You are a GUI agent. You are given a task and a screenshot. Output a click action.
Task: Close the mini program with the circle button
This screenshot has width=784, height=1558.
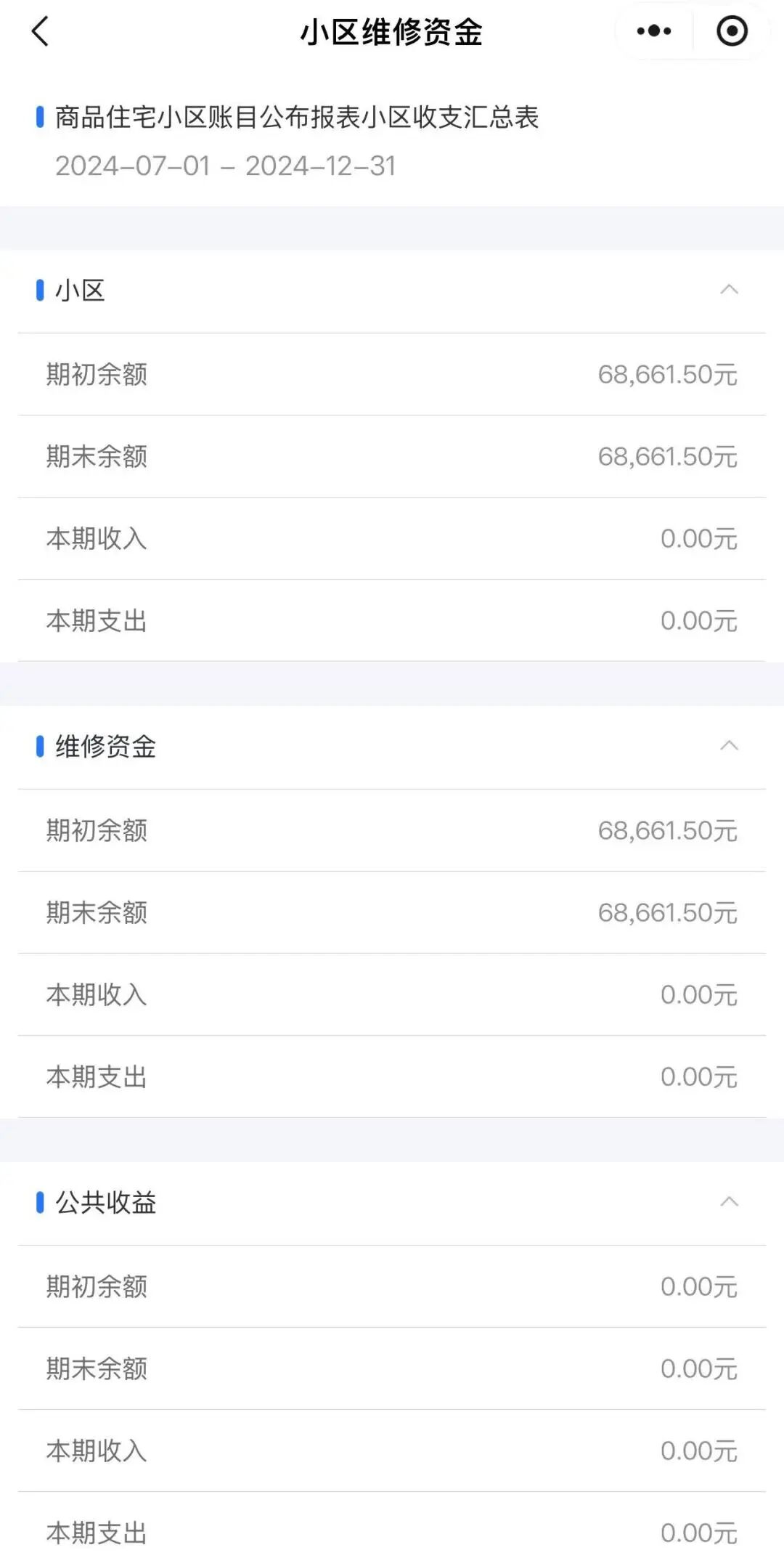coord(731,31)
